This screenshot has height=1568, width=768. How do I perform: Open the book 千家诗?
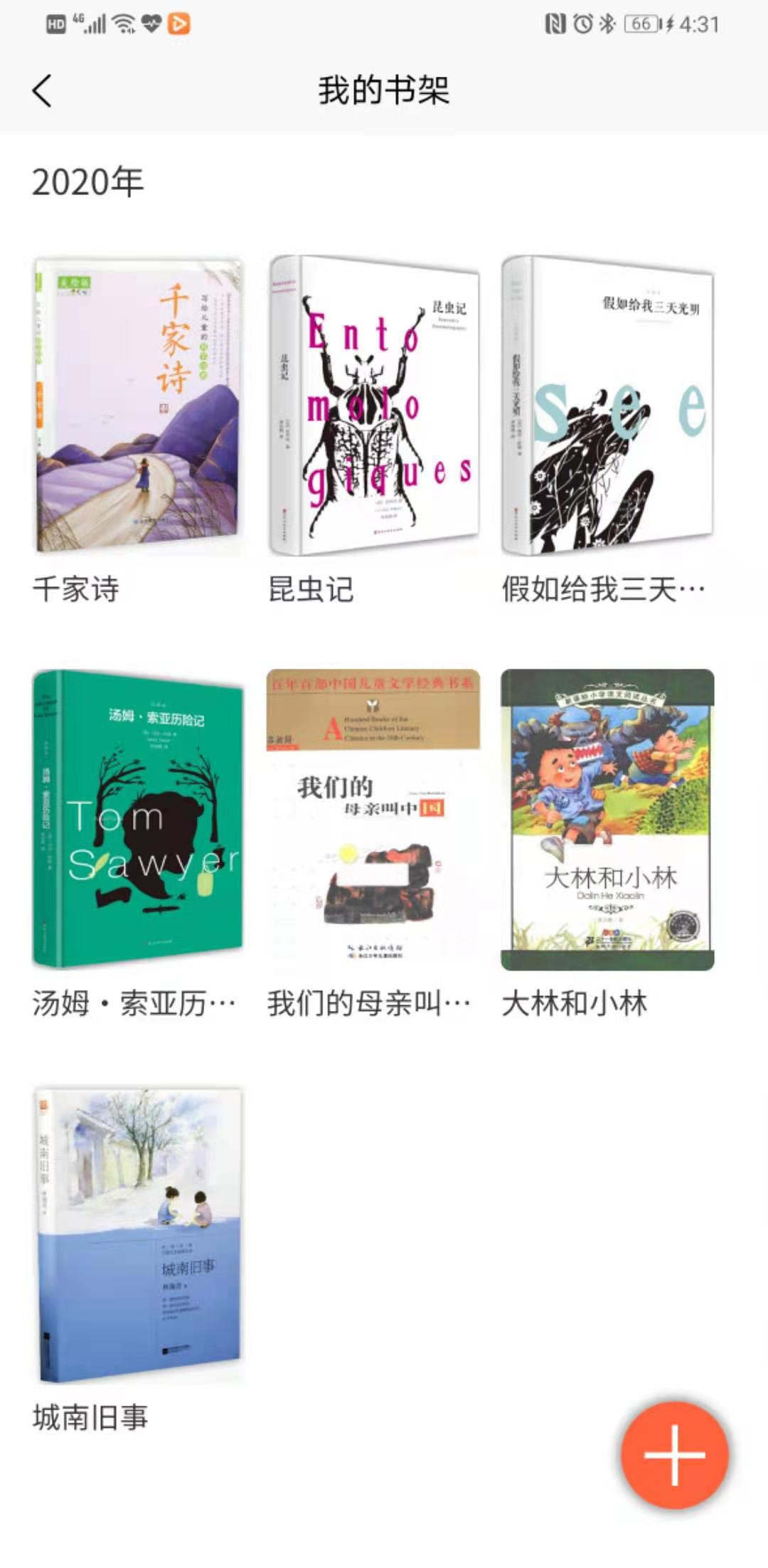coord(139,406)
